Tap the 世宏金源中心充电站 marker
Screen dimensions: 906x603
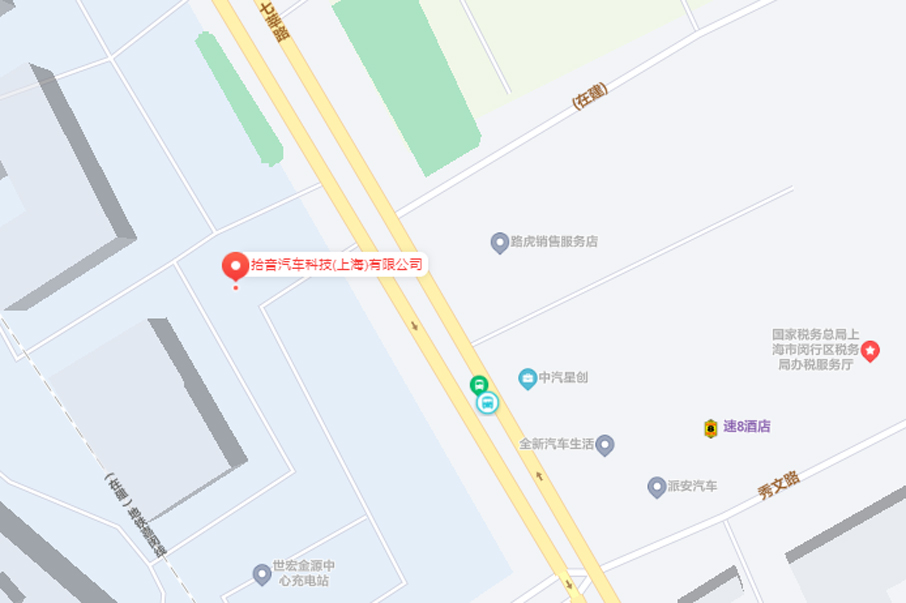click(x=262, y=574)
